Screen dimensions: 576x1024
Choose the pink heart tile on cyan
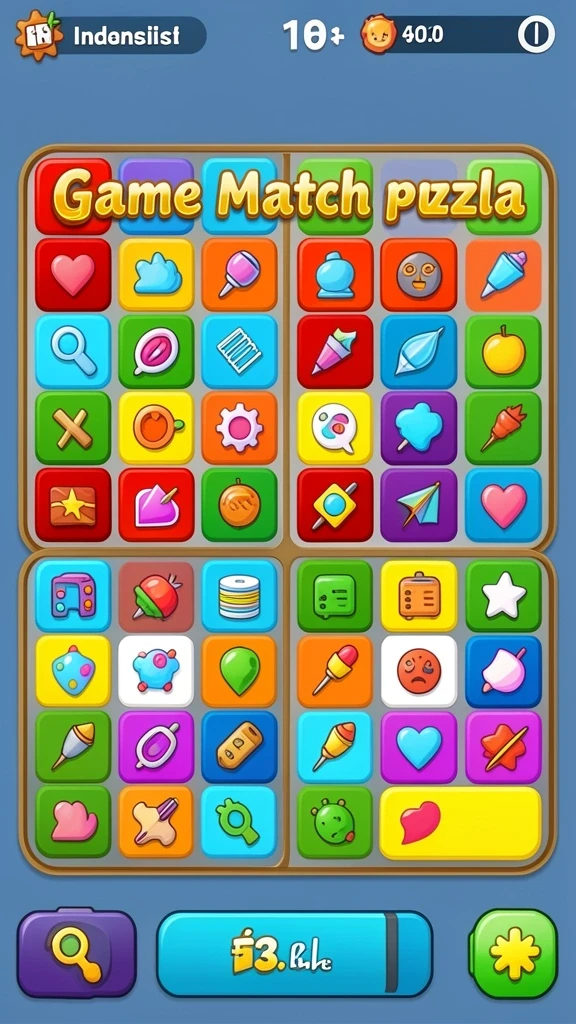point(504,505)
